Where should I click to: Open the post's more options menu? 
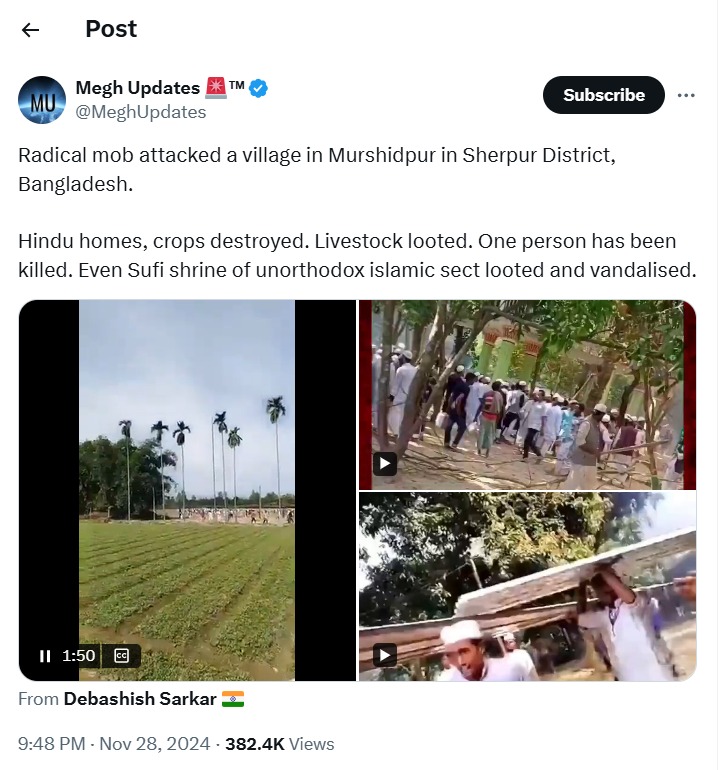coord(686,95)
